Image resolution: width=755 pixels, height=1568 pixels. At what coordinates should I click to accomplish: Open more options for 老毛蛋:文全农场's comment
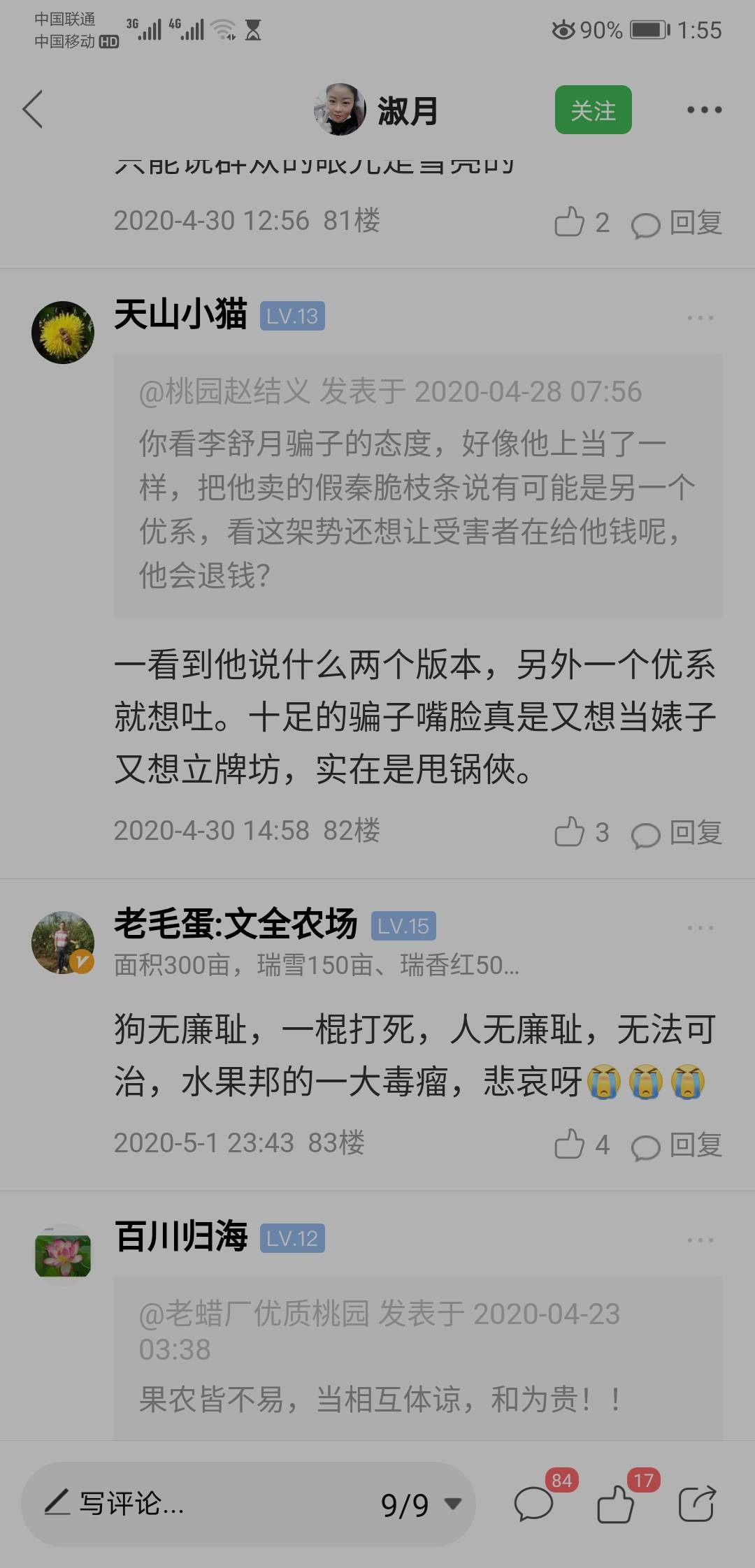(700, 927)
